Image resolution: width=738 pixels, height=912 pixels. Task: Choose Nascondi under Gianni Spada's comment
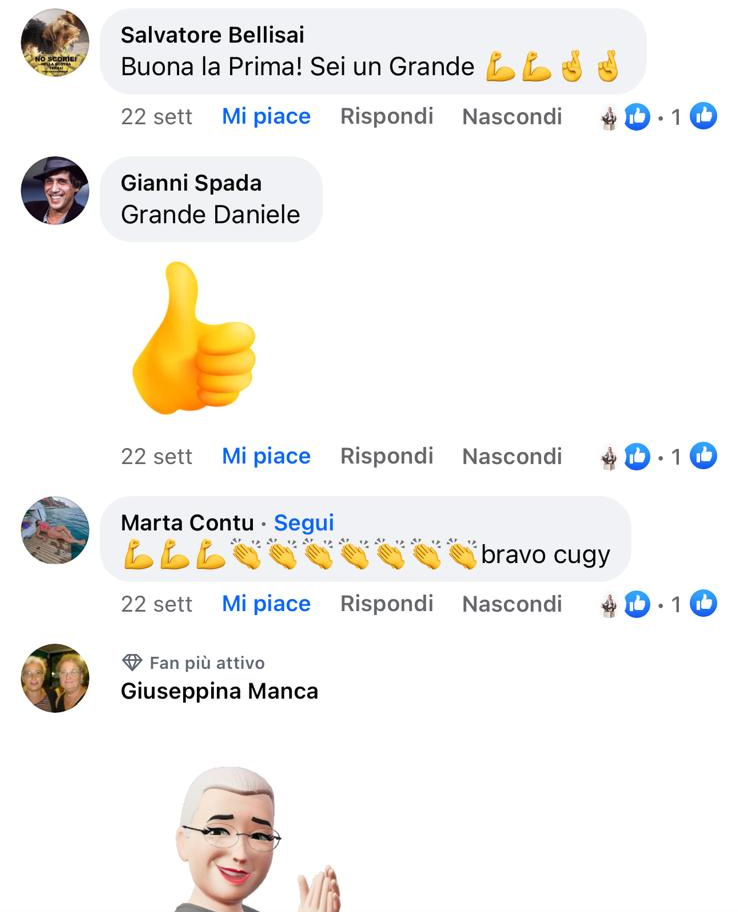point(511,457)
